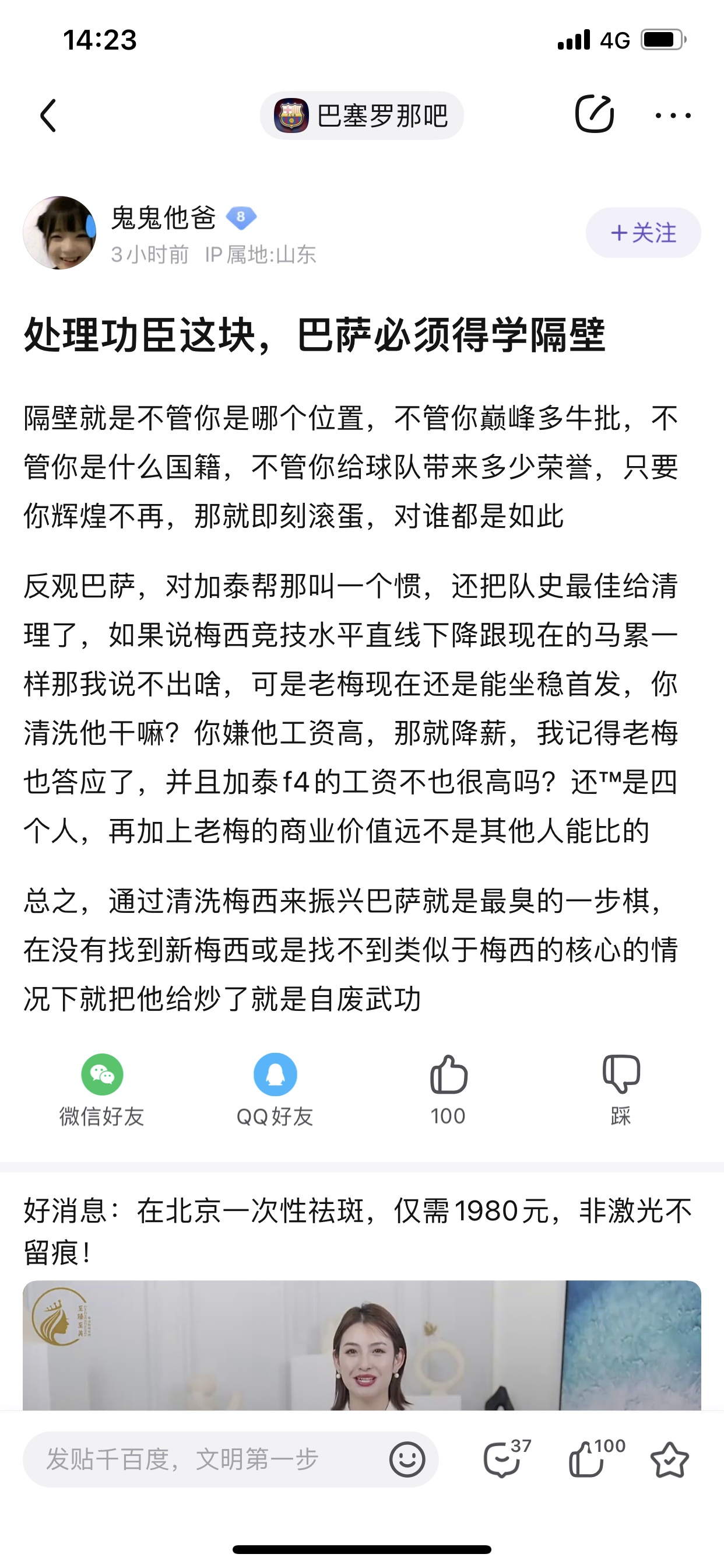Bookmark the post with the star icon
724x1568 pixels.
point(669,1459)
